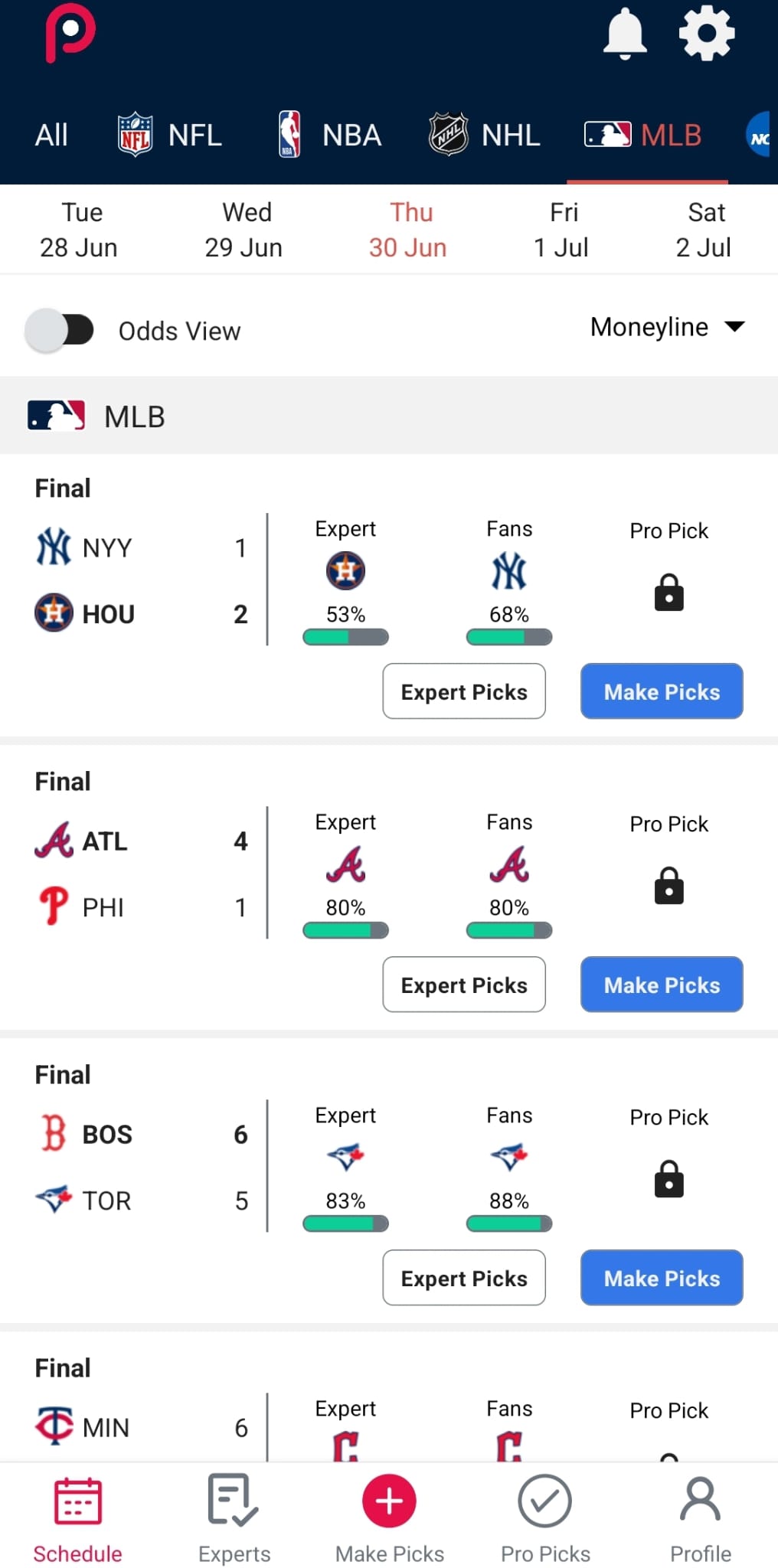Viewport: 778px width, 1568px height.
Task: Switch to the NFL league tab
Action: 170,136
